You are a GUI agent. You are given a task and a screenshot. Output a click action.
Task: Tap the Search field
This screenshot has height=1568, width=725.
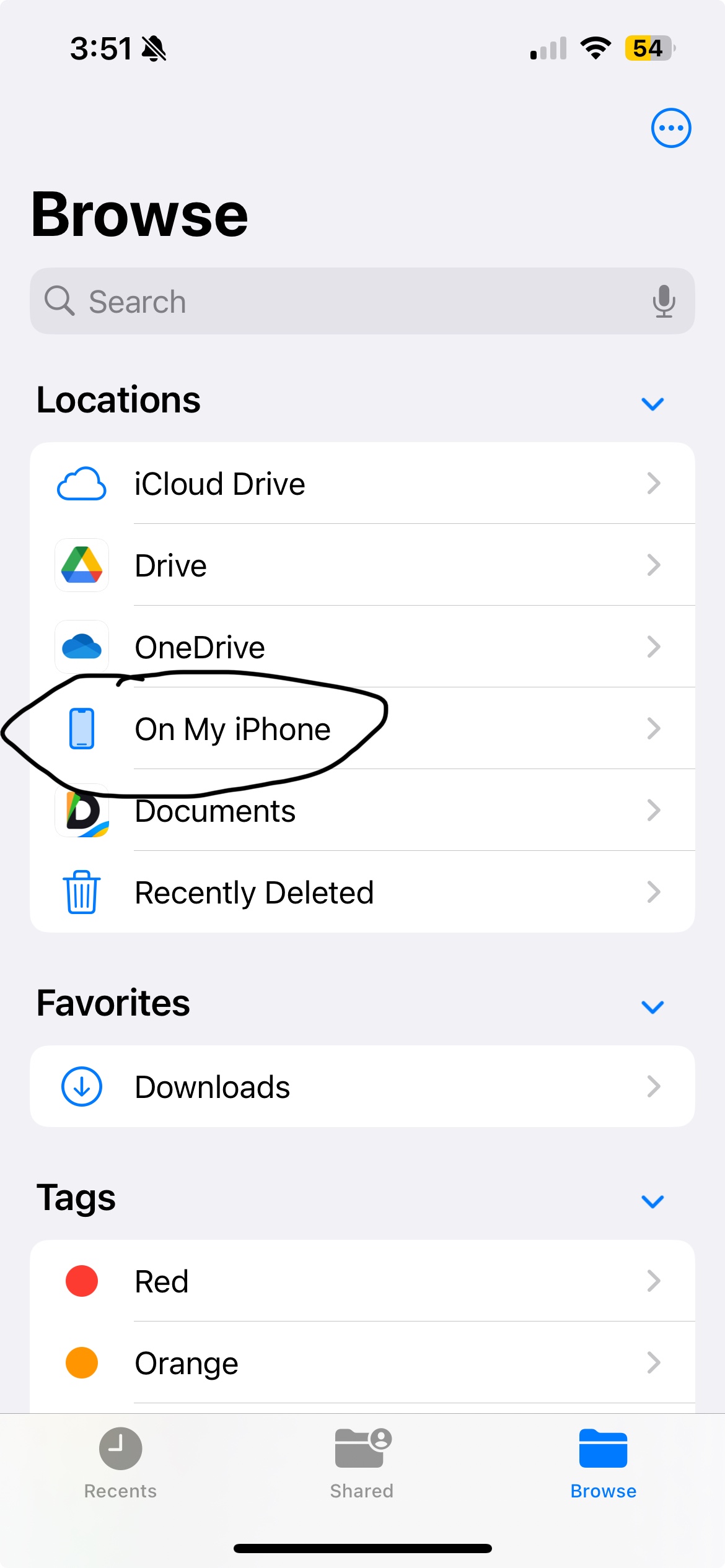pos(347,302)
